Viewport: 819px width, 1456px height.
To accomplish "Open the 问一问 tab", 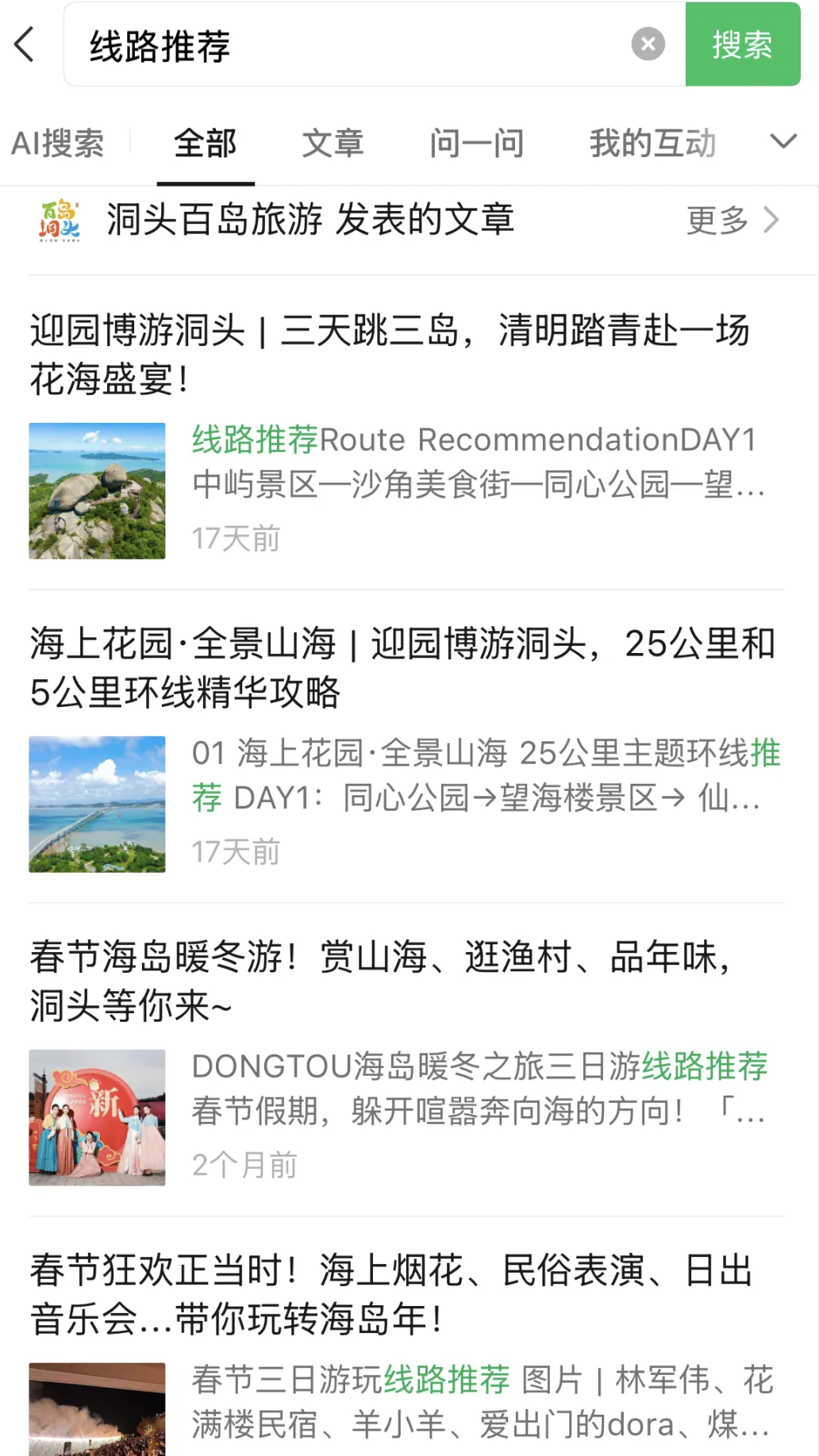I will (476, 144).
